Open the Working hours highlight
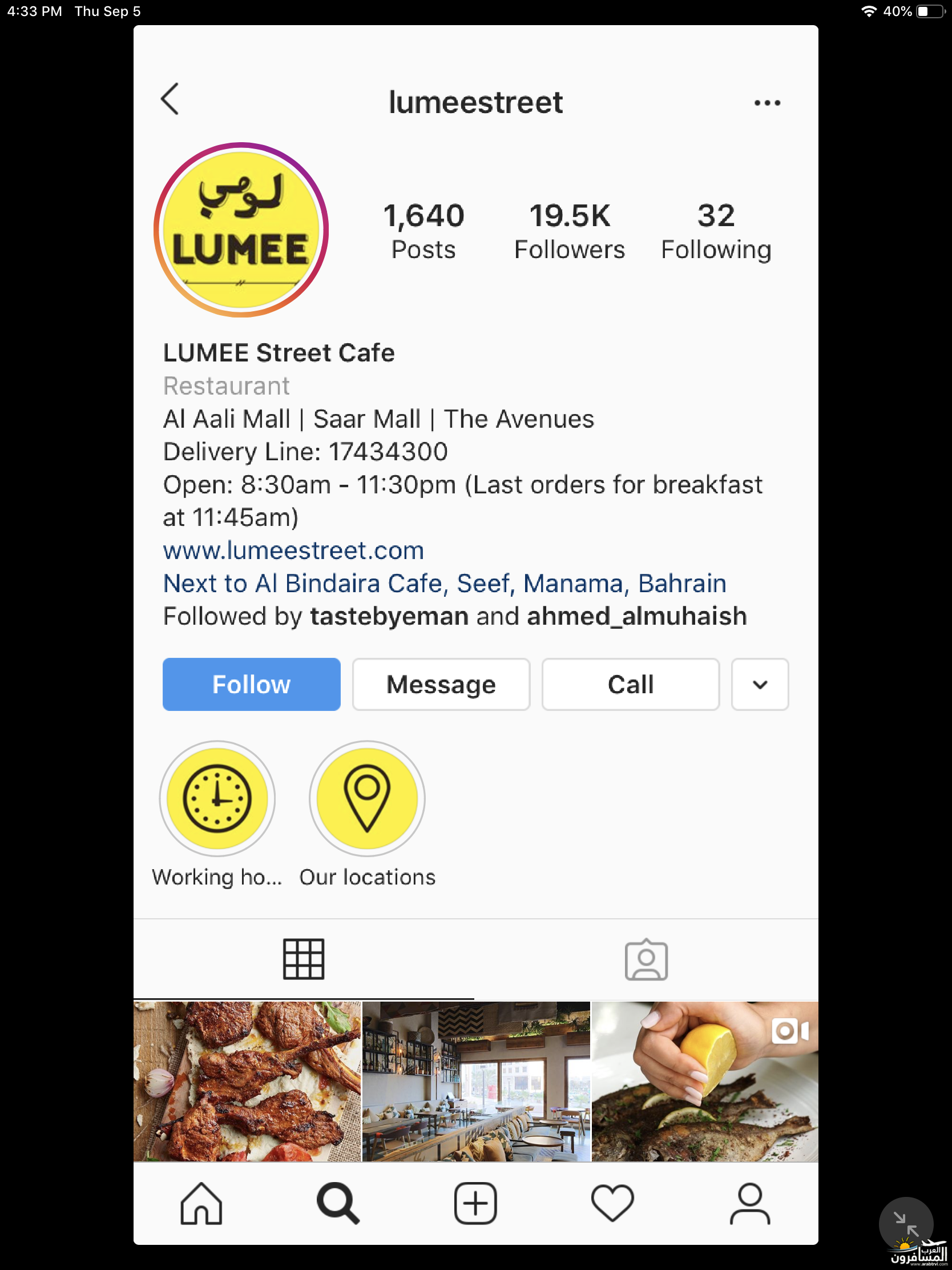Image resolution: width=952 pixels, height=1270 pixels. click(x=217, y=799)
